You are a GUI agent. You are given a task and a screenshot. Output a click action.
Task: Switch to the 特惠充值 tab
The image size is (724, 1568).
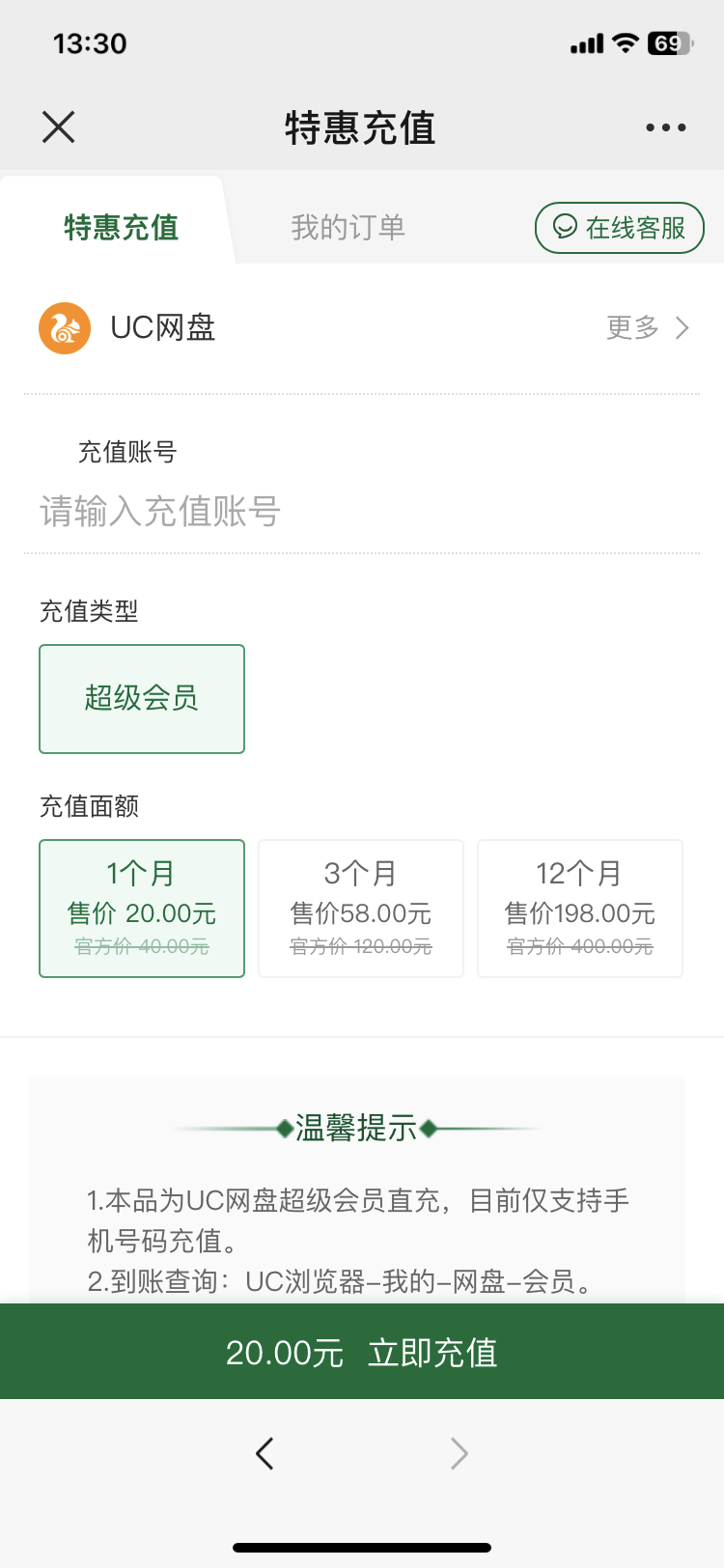tap(121, 228)
